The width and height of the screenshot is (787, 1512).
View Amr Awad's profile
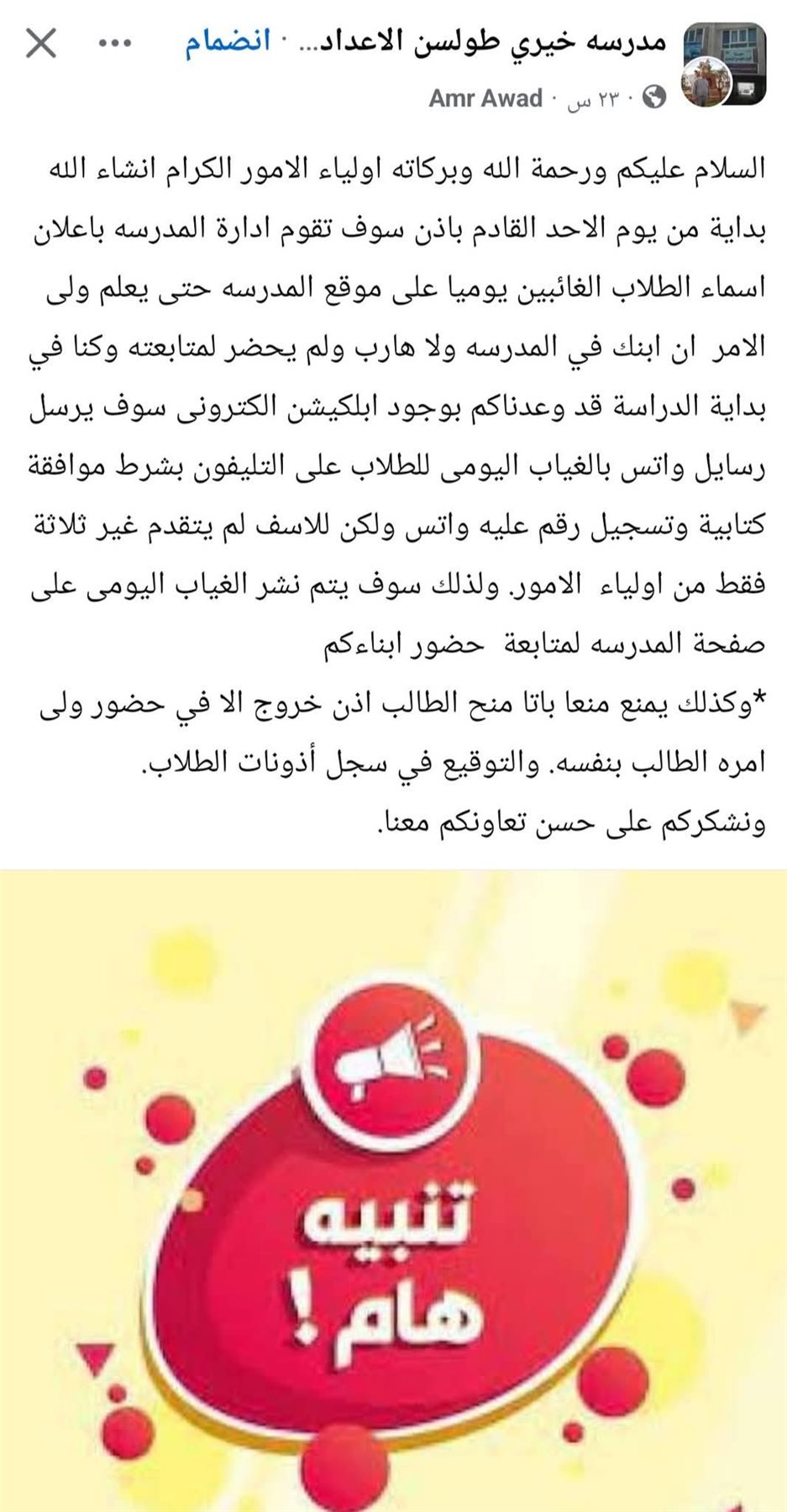tap(485, 98)
